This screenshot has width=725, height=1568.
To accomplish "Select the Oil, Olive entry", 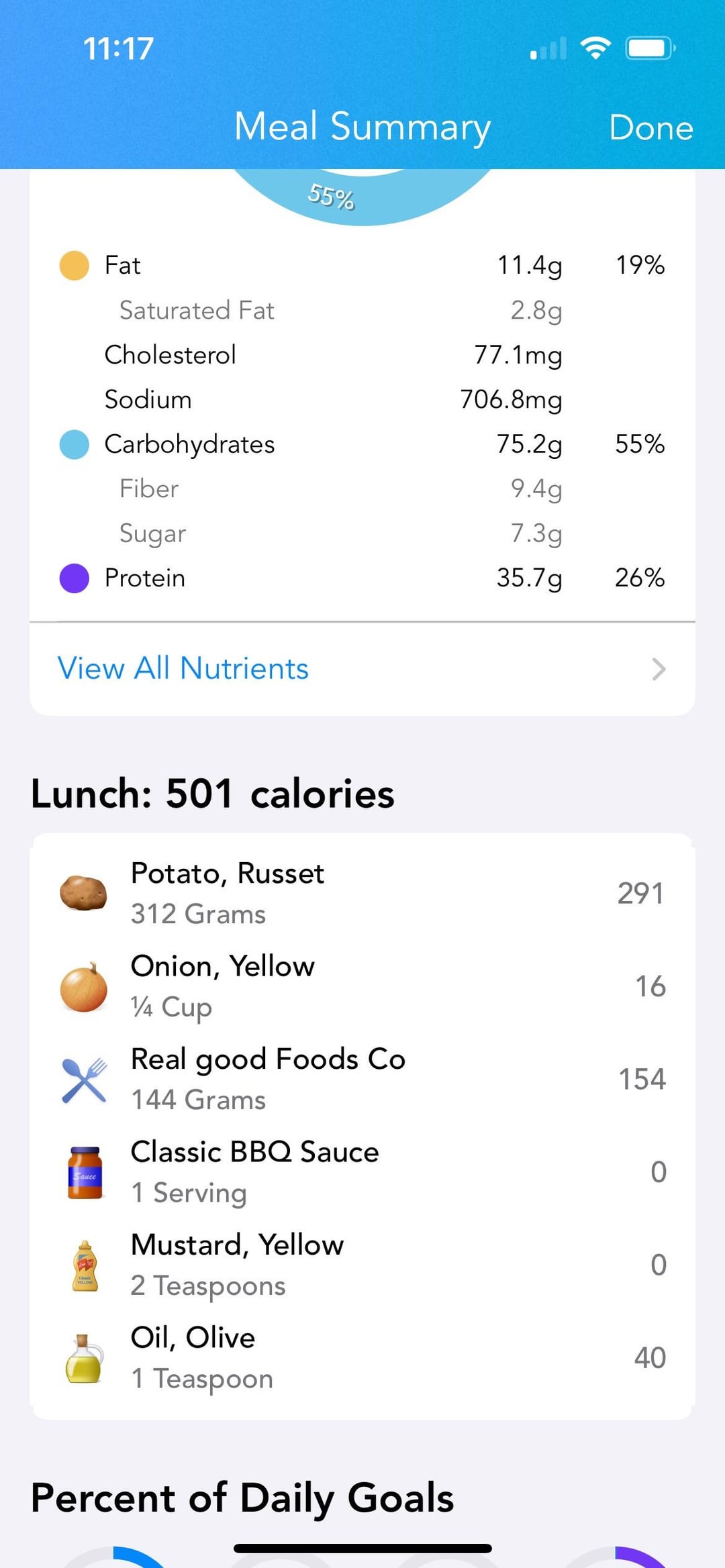I will pyautogui.click(x=362, y=1358).
